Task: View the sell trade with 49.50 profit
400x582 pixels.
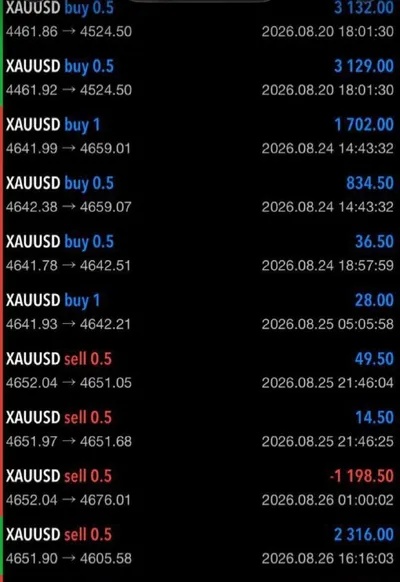Action: [200, 370]
